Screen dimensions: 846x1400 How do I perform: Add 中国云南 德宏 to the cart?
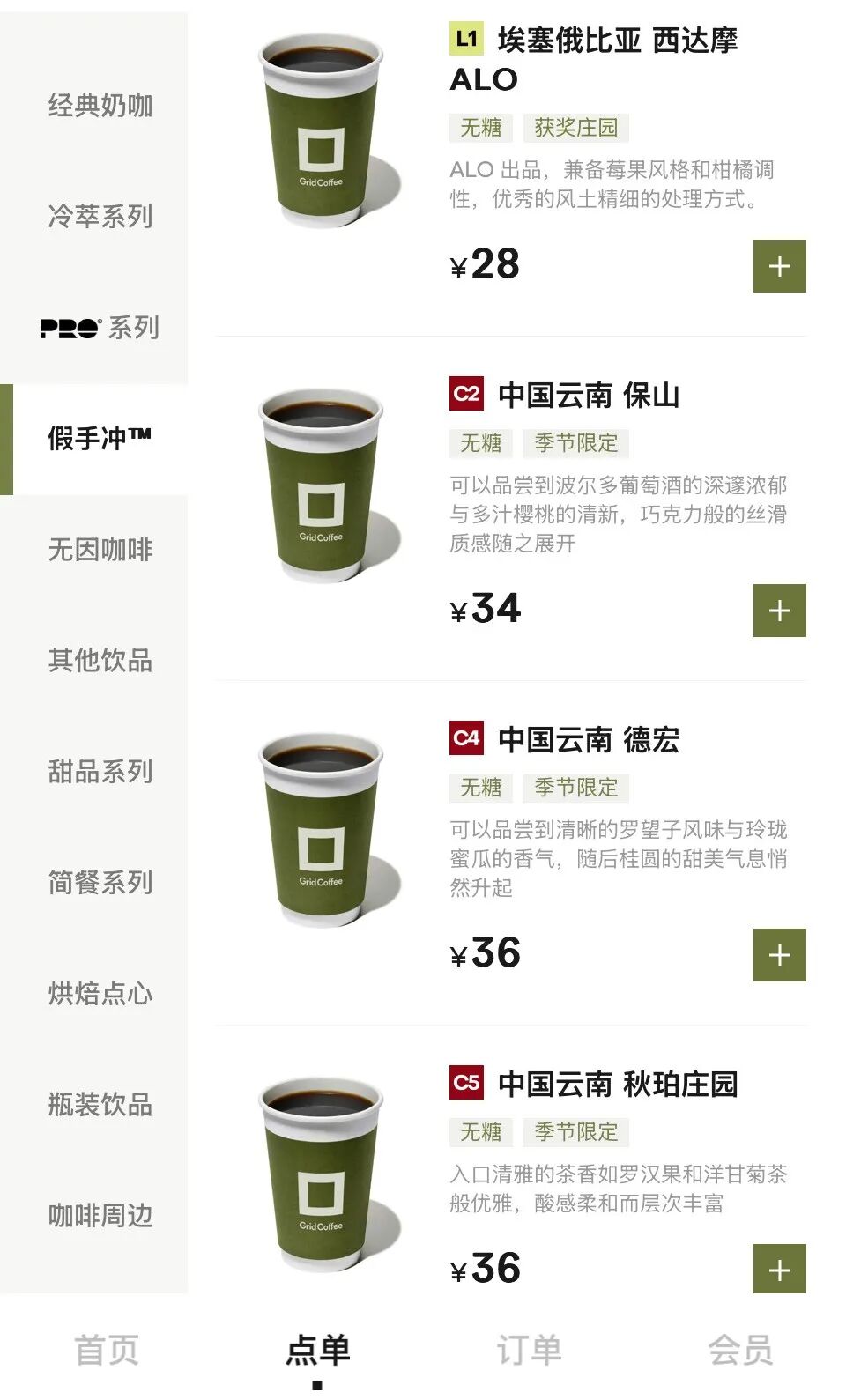click(x=779, y=955)
